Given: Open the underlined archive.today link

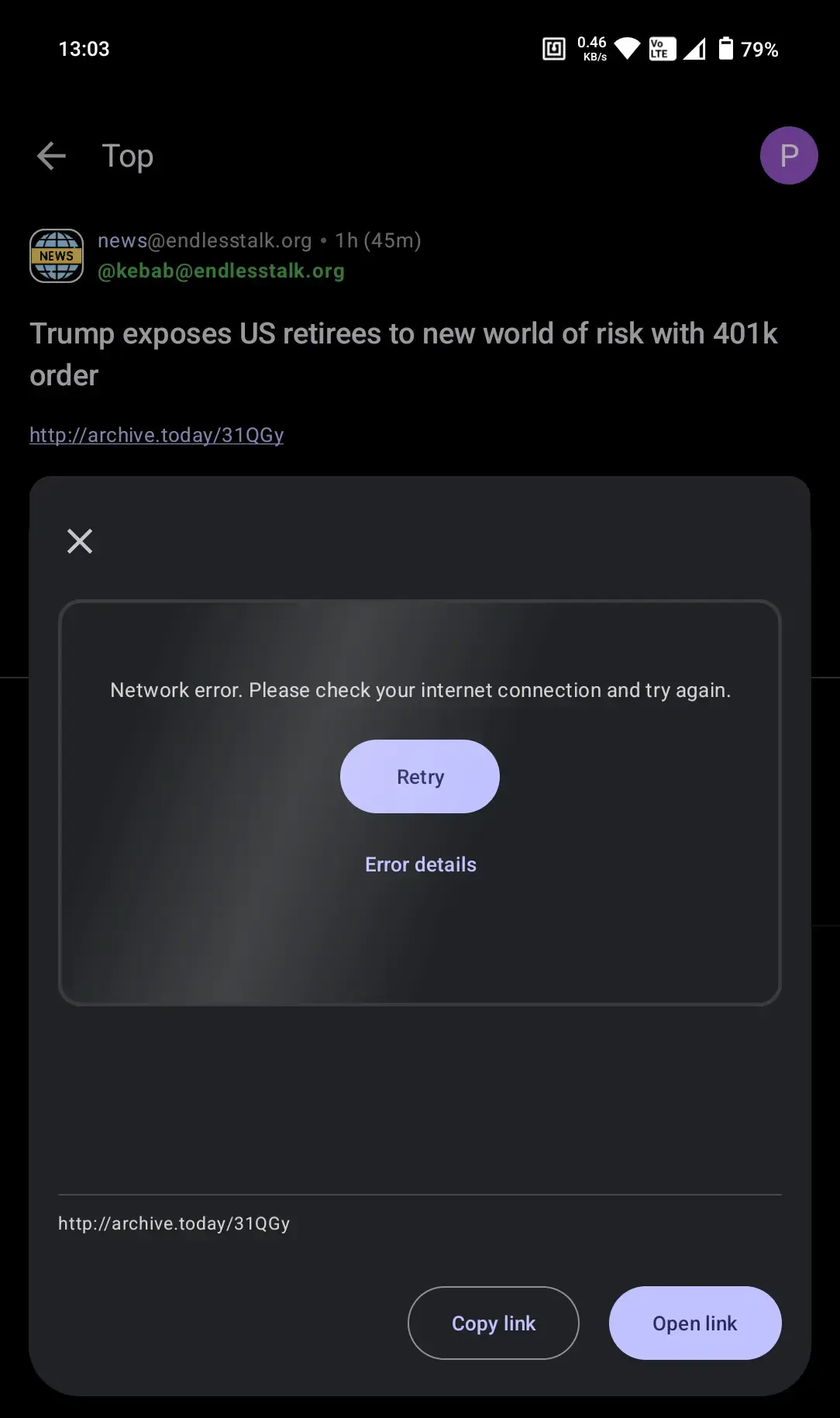Looking at the screenshot, I should (157, 435).
